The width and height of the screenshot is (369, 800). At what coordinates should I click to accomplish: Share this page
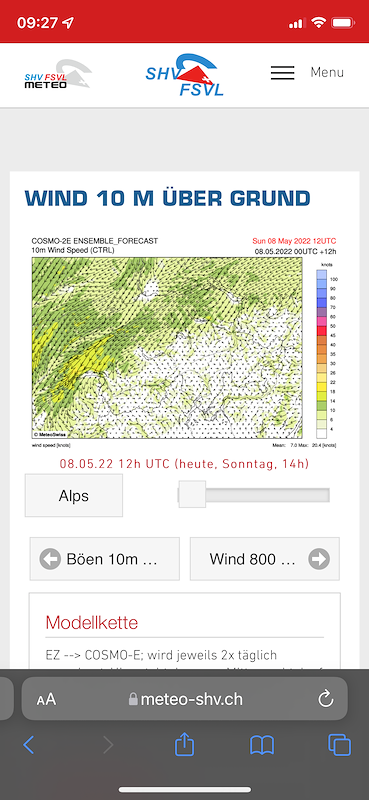[x=184, y=744]
